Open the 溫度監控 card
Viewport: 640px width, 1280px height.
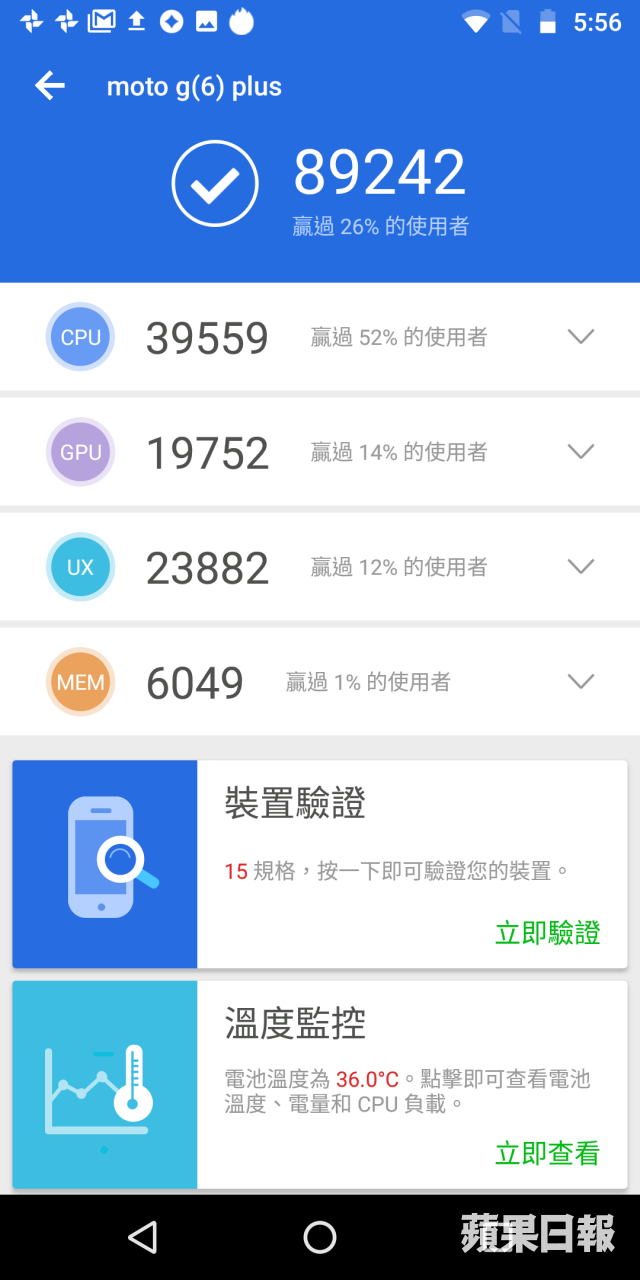point(320,1085)
